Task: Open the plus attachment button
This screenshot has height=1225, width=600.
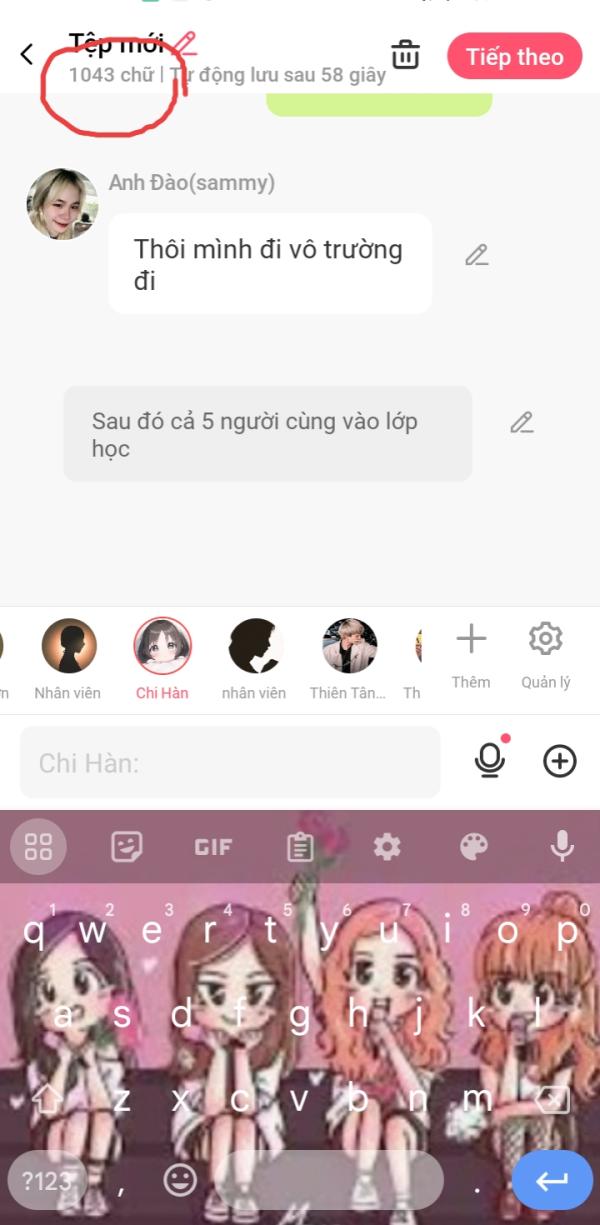Action: pos(560,761)
